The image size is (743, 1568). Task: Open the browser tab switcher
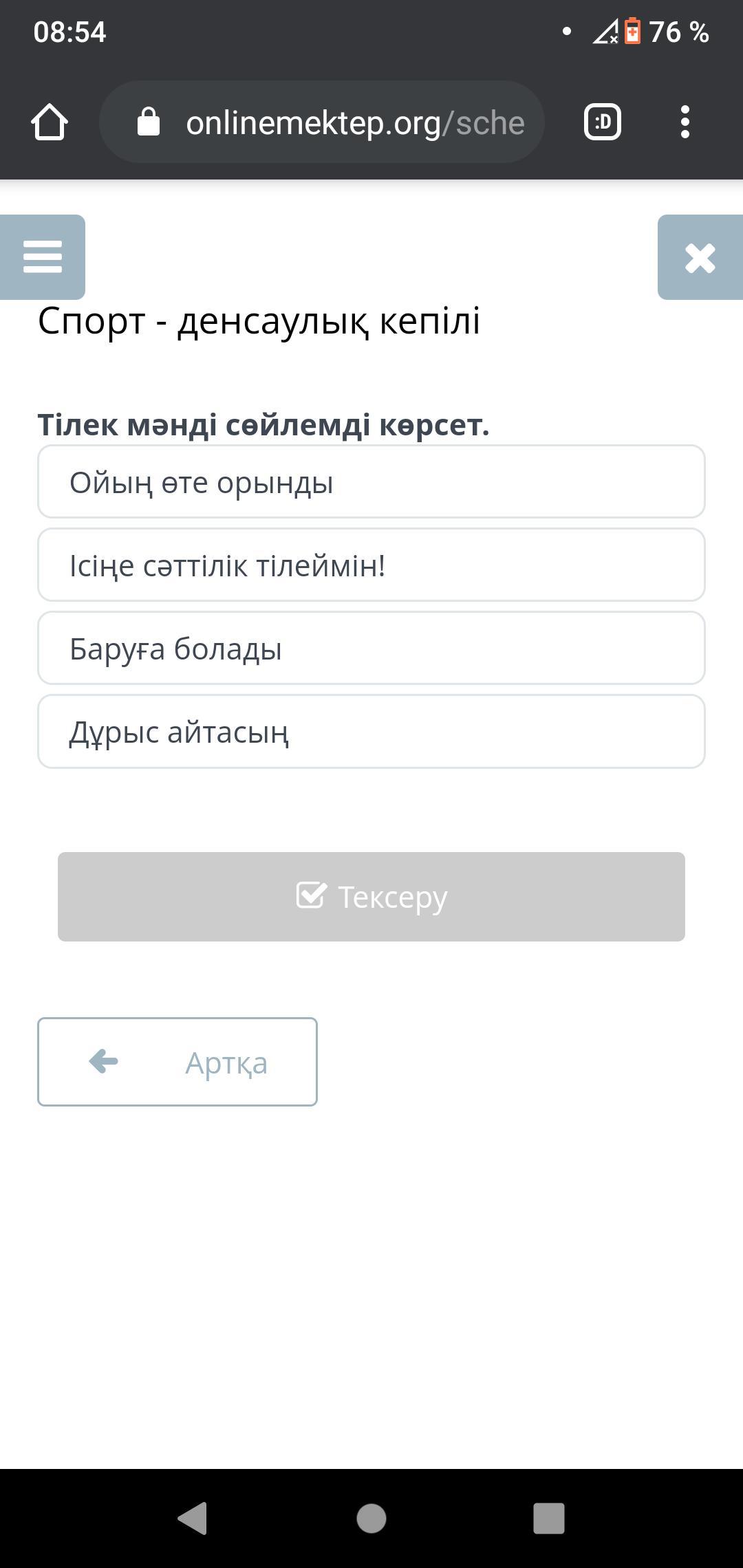pos(603,122)
